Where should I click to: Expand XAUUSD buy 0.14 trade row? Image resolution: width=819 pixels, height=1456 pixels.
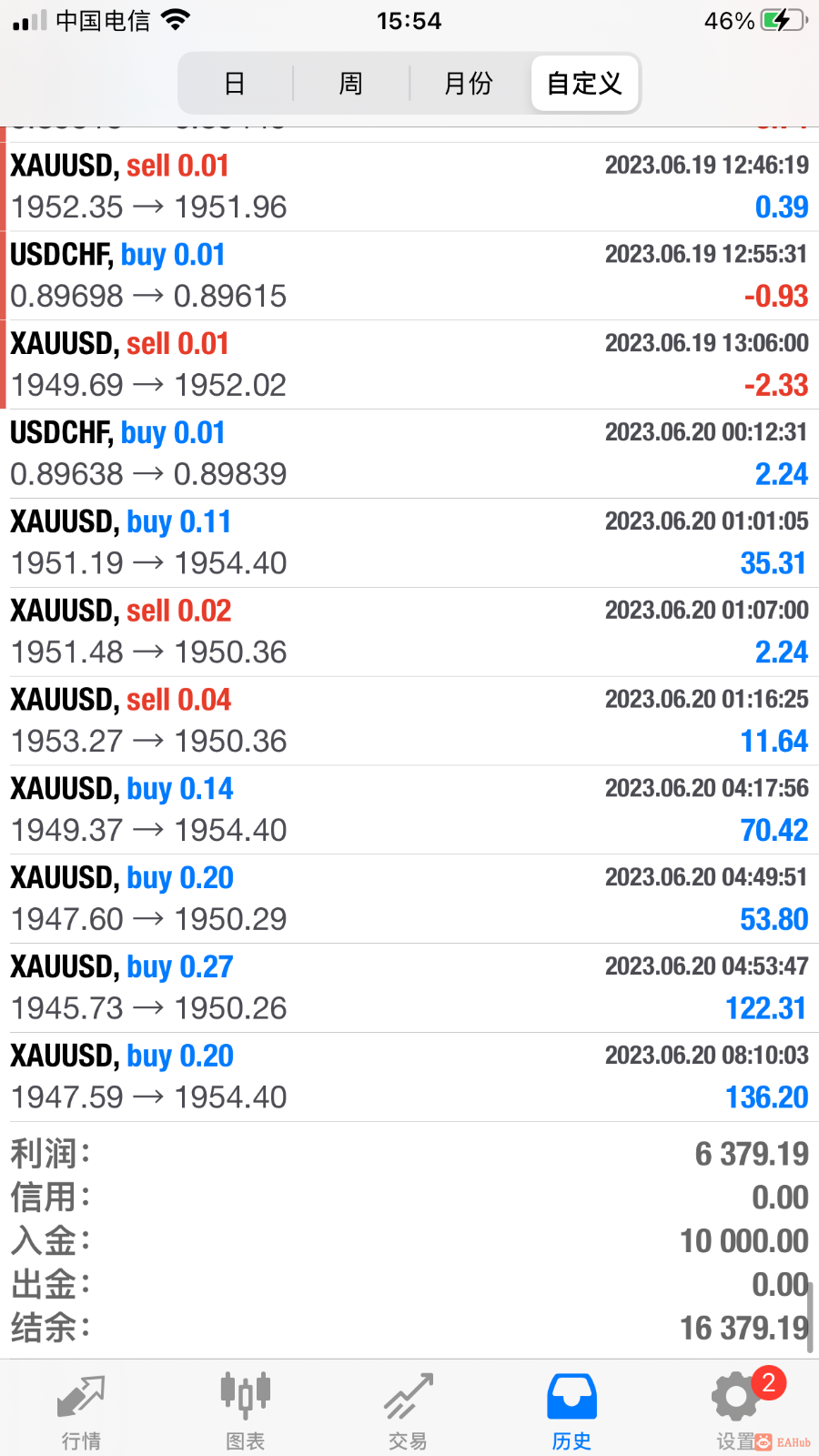(x=409, y=810)
